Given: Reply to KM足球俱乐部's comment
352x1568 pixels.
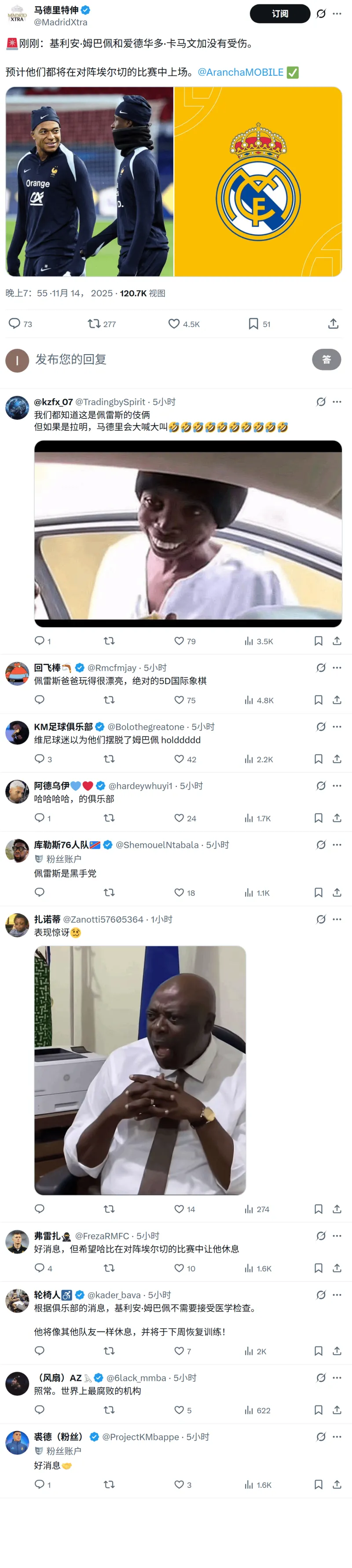Looking at the screenshot, I should (x=40, y=759).
